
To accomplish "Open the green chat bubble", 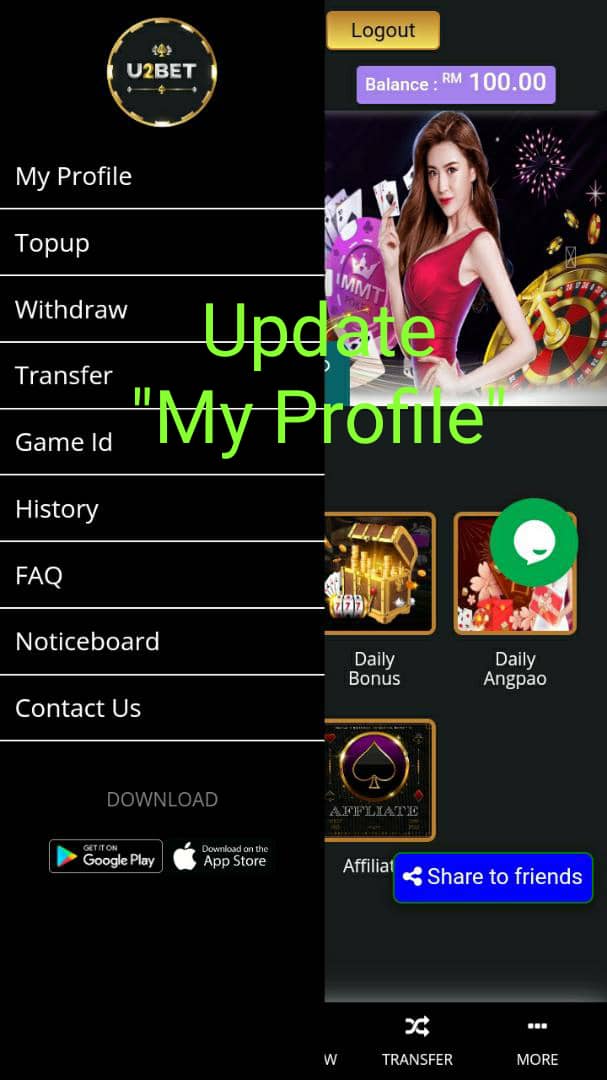I will click(534, 542).
